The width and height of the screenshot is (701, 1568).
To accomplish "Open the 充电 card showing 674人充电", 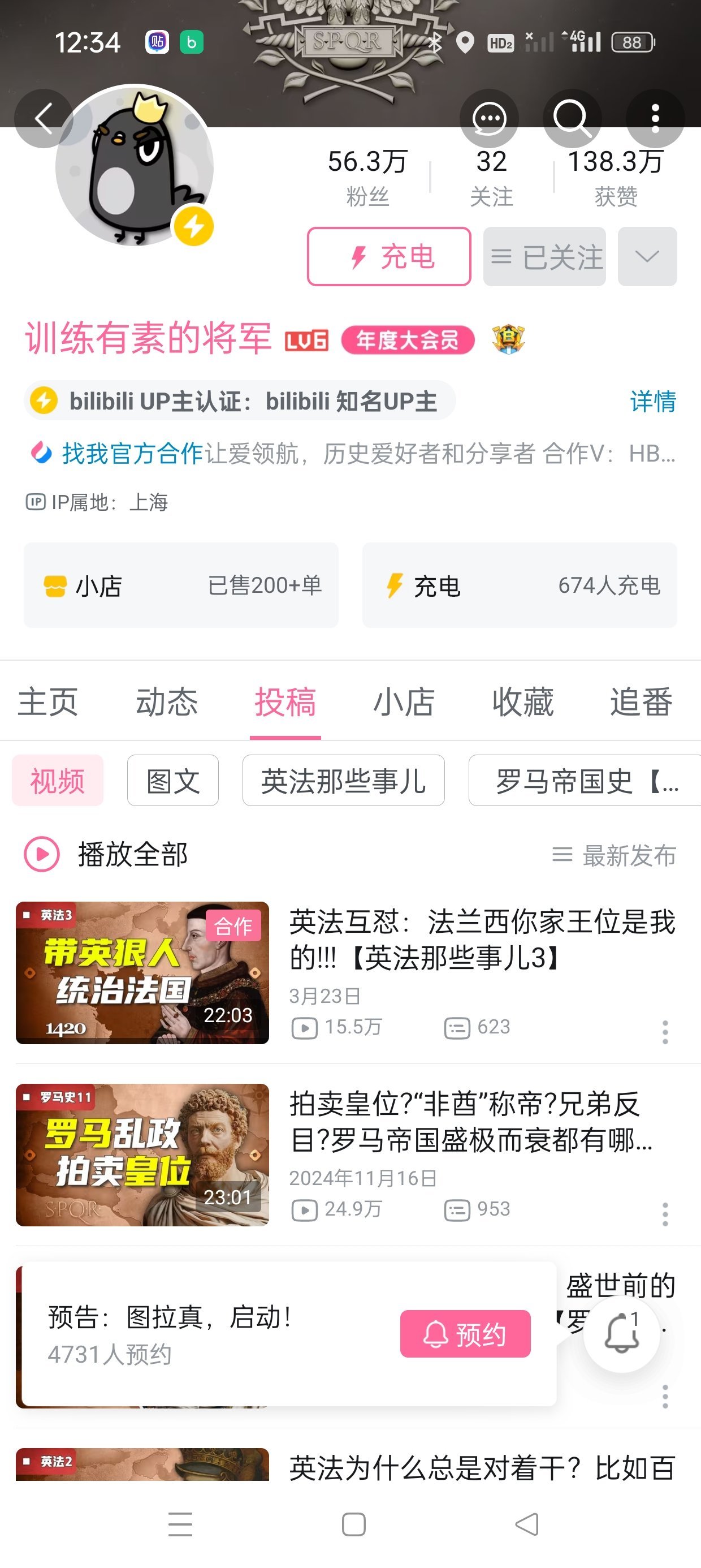I will pos(519,585).
